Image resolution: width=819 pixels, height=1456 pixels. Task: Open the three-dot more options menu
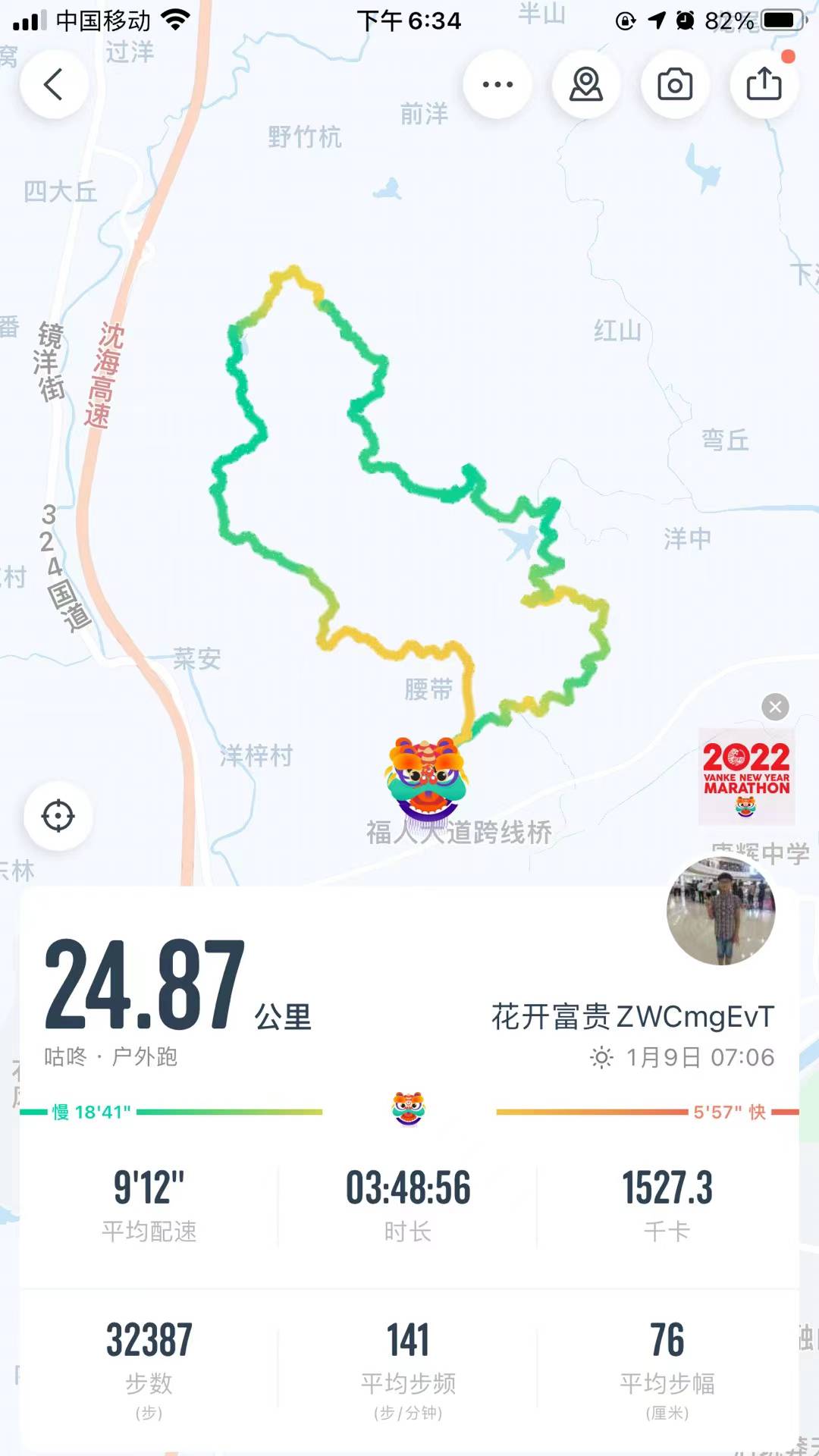497,84
